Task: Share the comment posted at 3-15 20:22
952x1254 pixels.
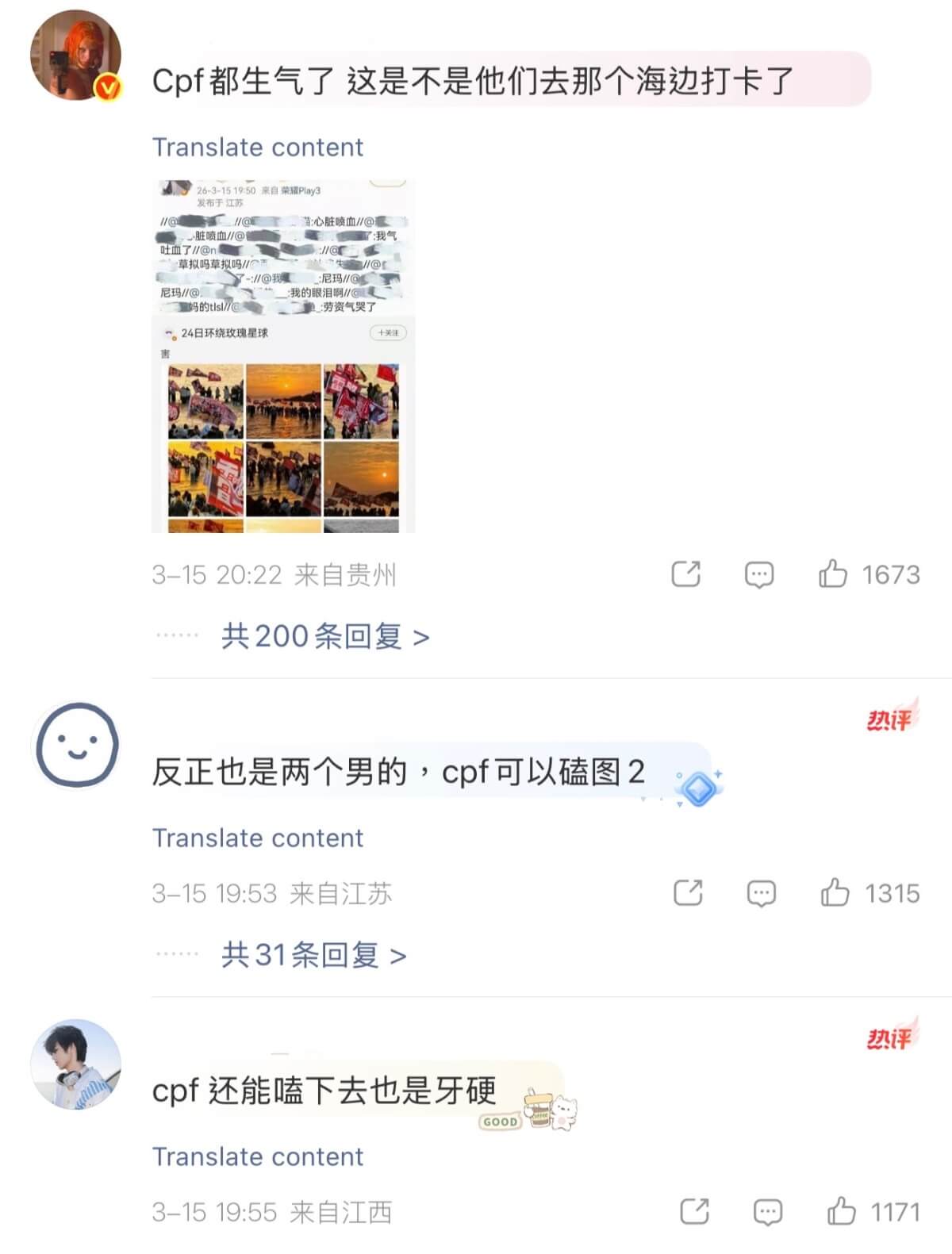Action: (x=686, y=573)
